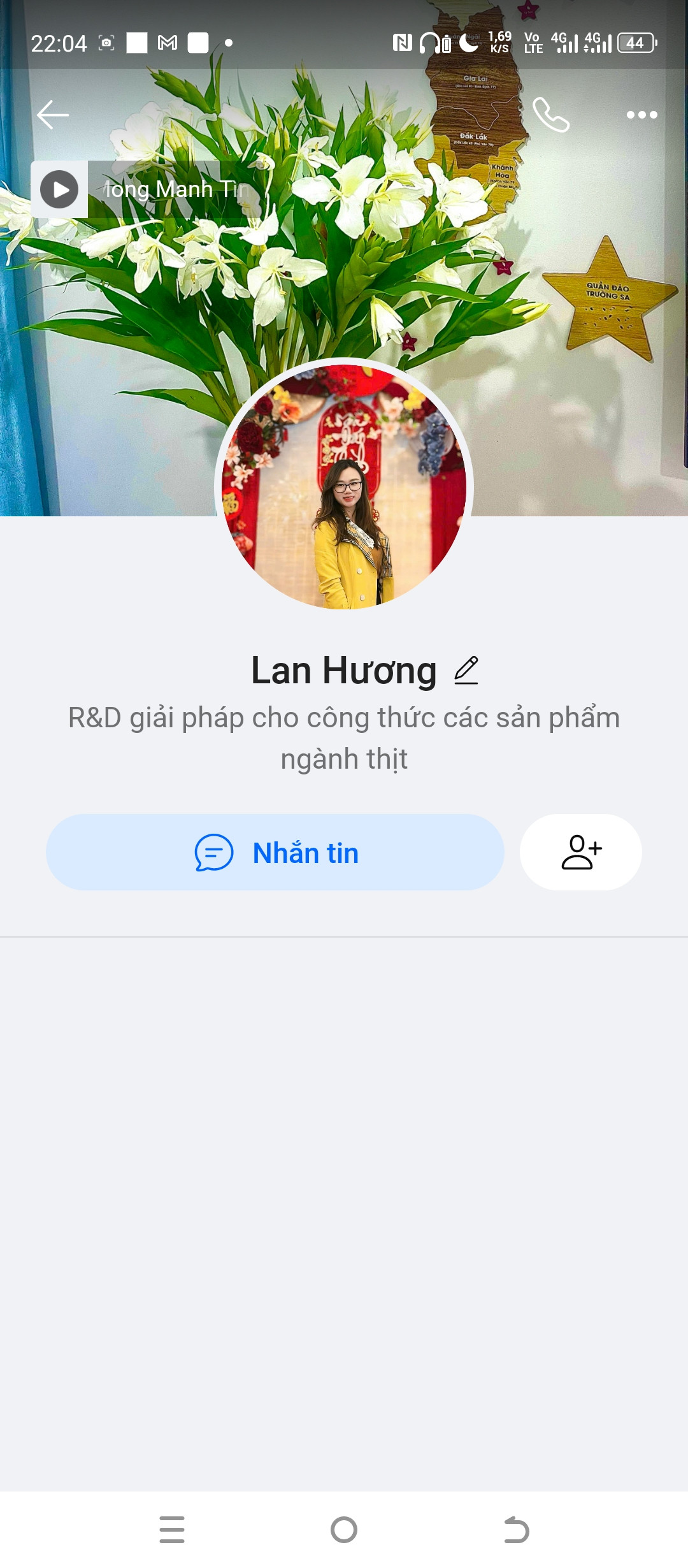Send a friend request with add-person button
Image resolution: width=688 pixels, height=1568 pixels.
point(581,852)
